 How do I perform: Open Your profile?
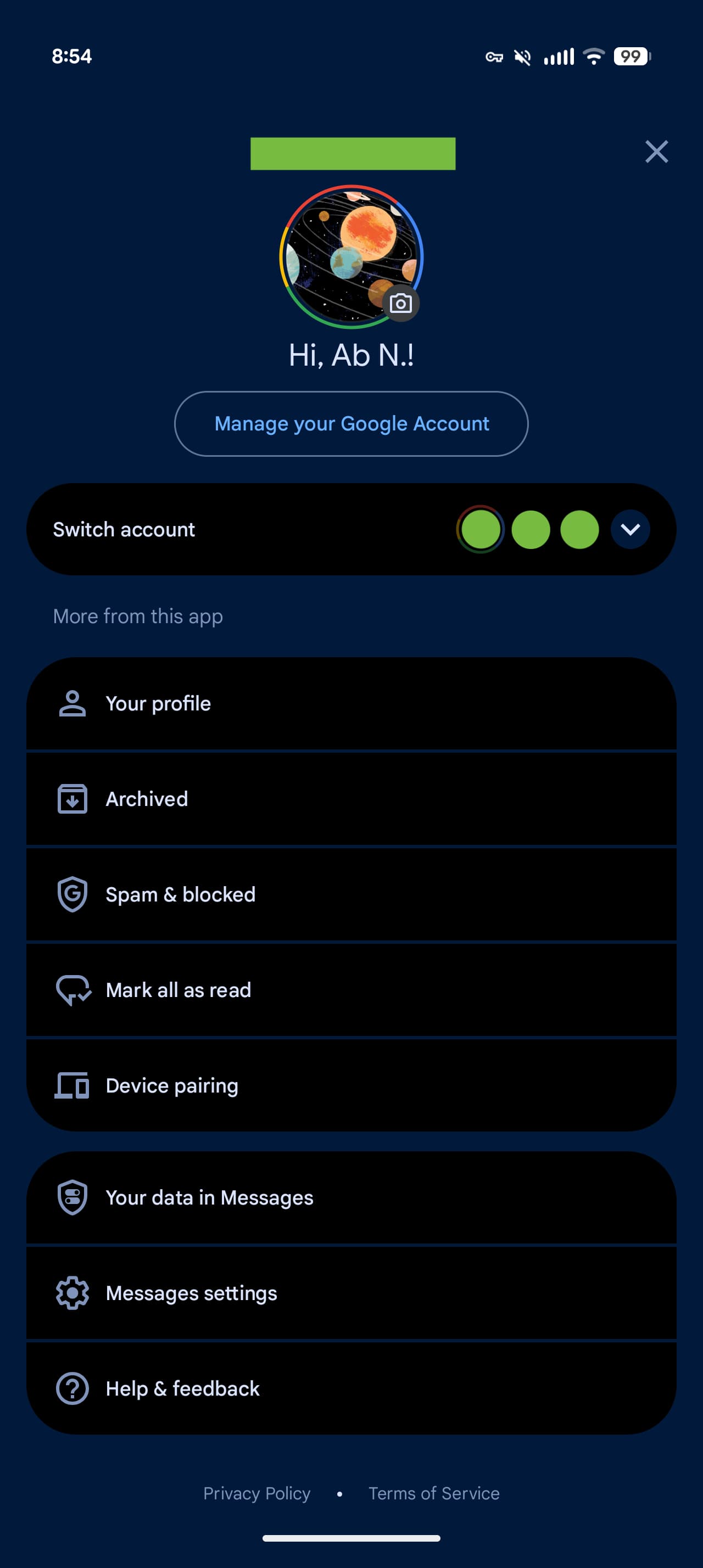[x=351, y=703]
